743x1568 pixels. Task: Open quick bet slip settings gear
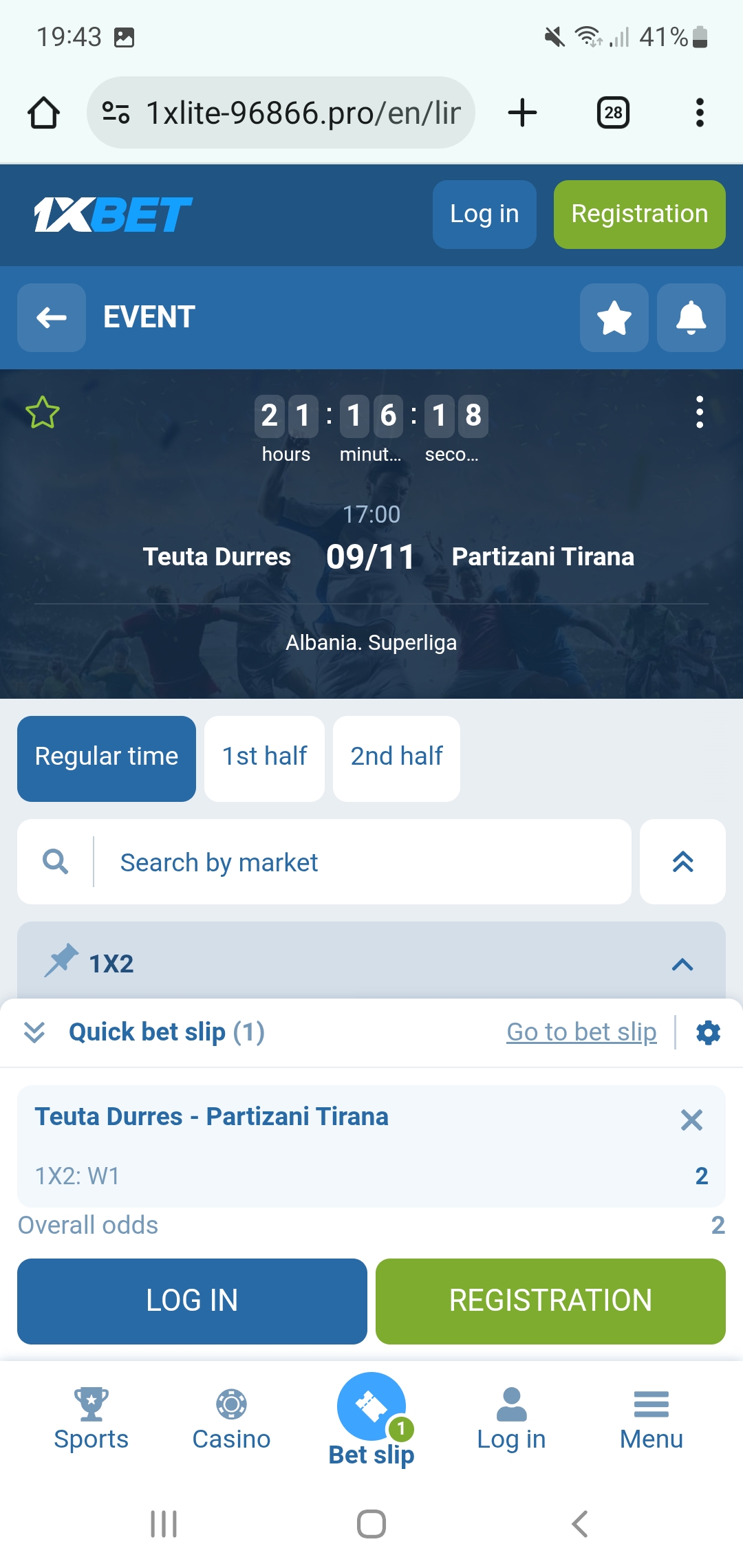(708, 1032)
